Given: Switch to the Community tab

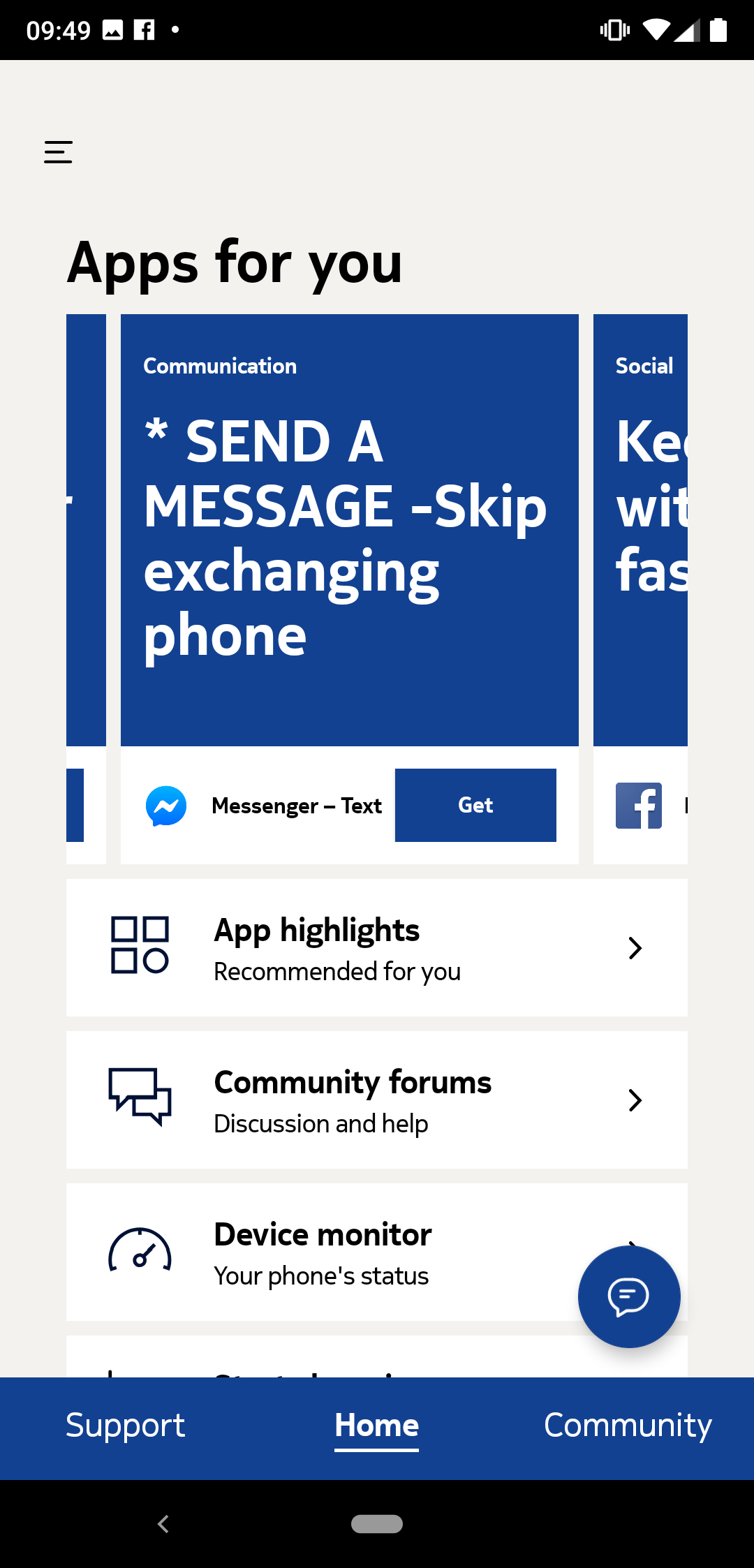Looking at the screenshot, I should (628, 1425).
